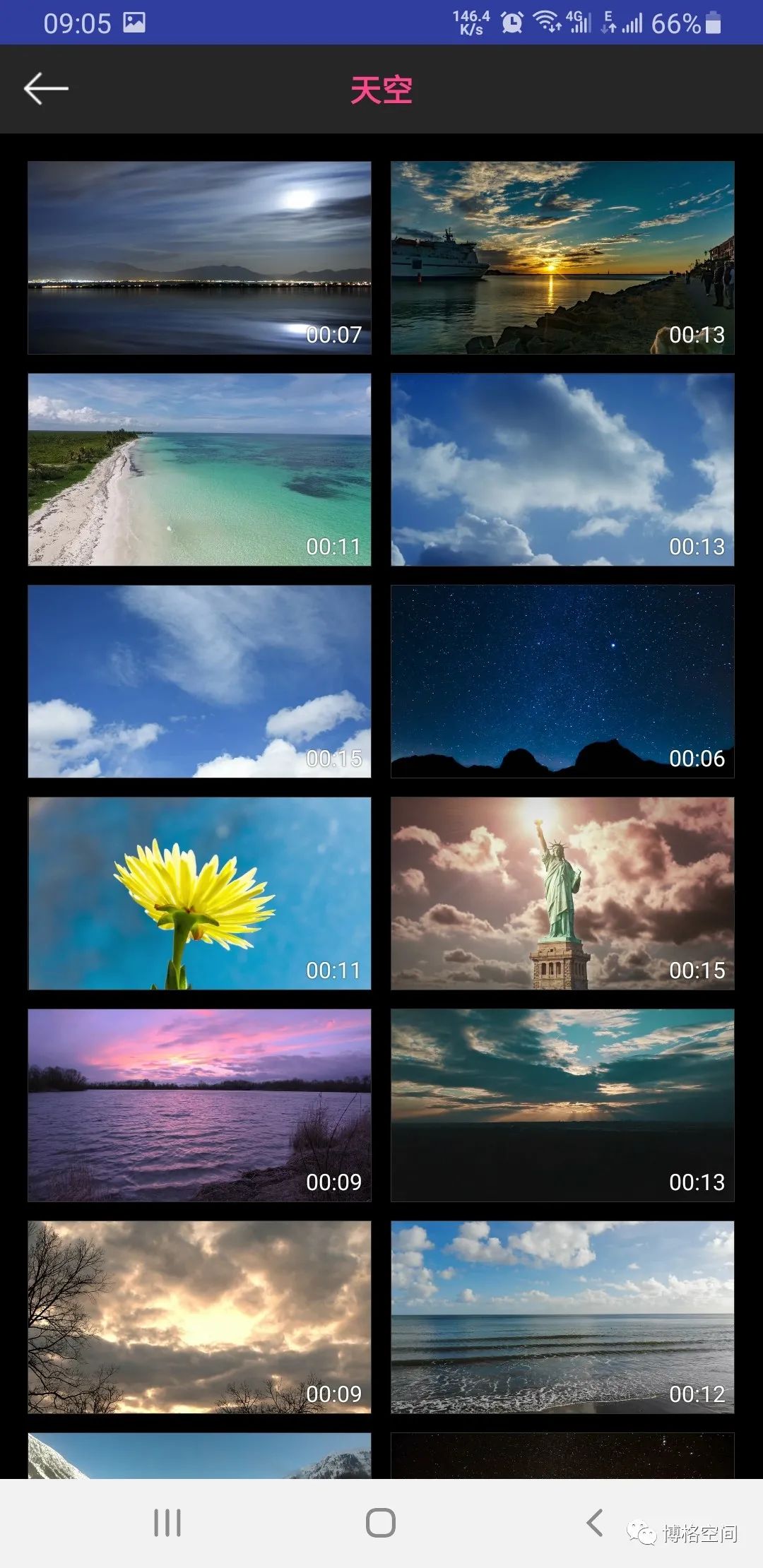Open the ocean waves beach video
763x1568 pixels.
(562, 1317)
